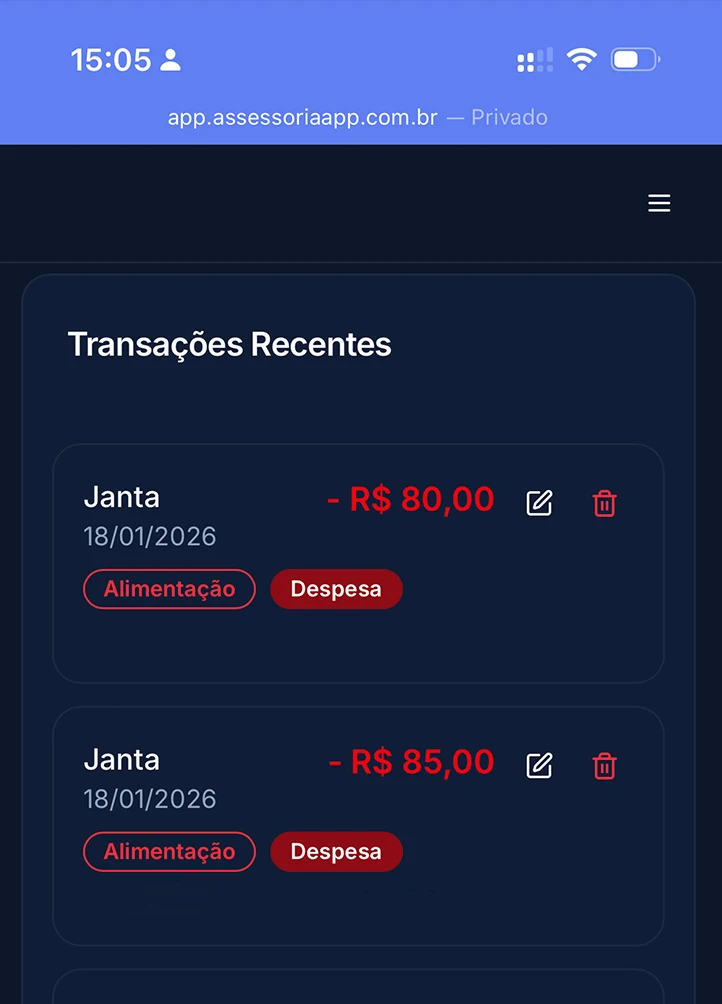This screenshot has width=722, height=1004.
Task: Tap the Despesa tag on the second transaction
Action: [x=336, y=851]
